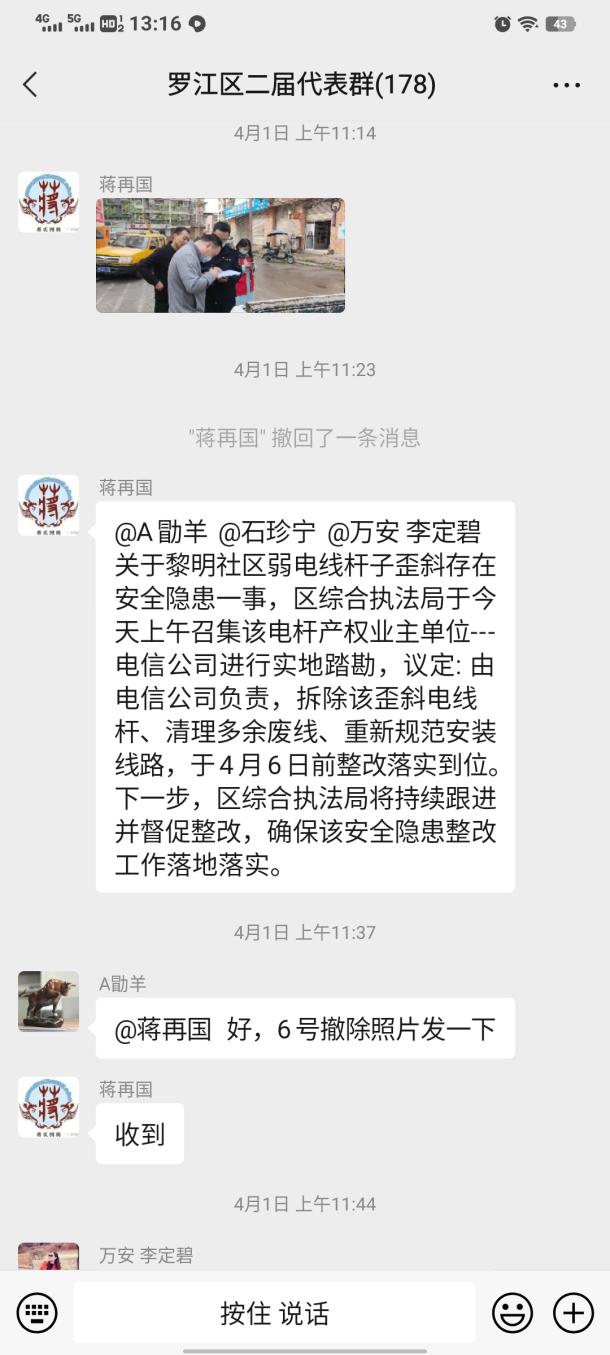Open group chat info overflow menu
This screenshot has height=1355, width=610.
click(566, 85)
